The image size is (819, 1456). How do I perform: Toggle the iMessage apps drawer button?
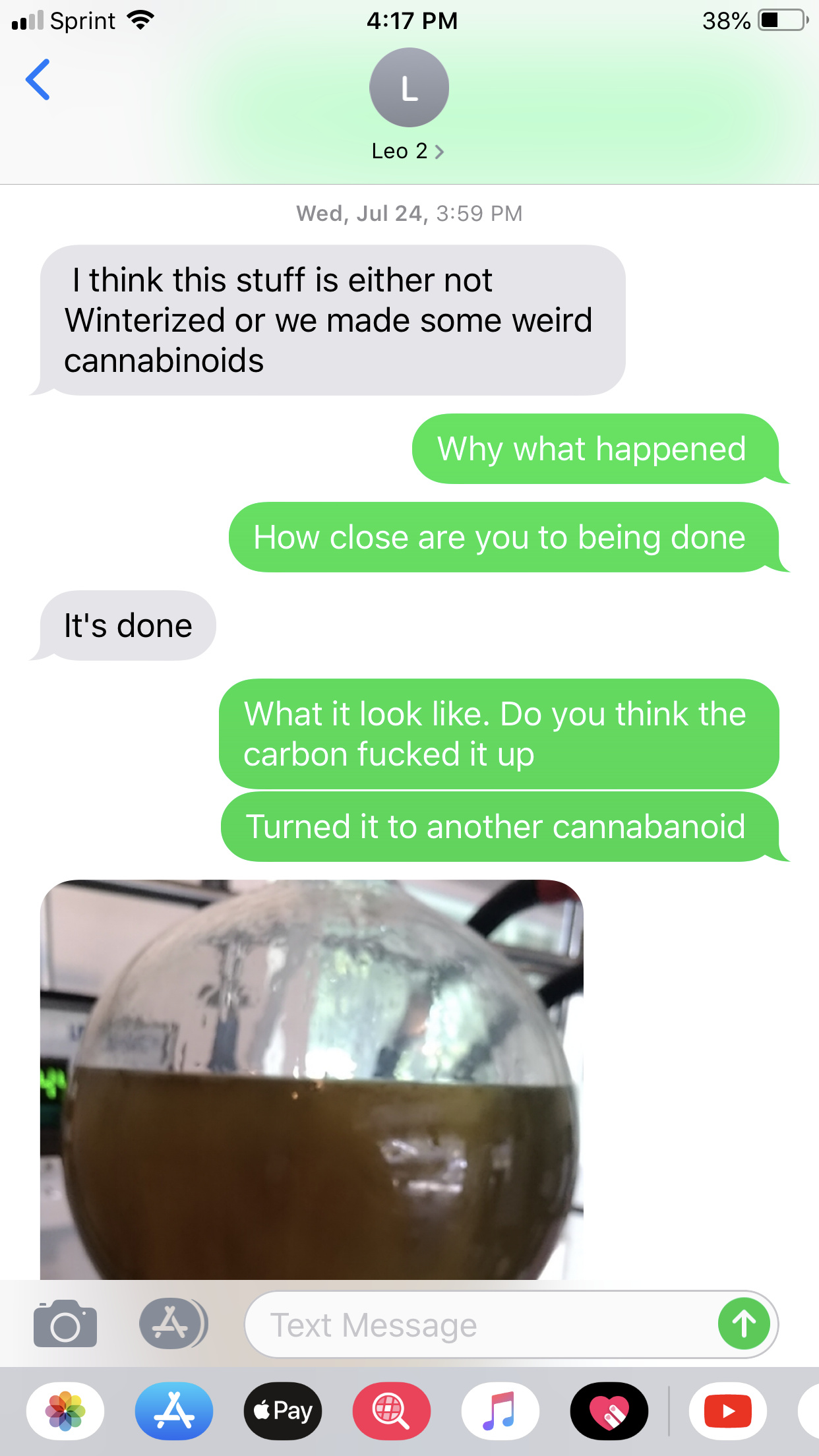[x=173, y=1324]
